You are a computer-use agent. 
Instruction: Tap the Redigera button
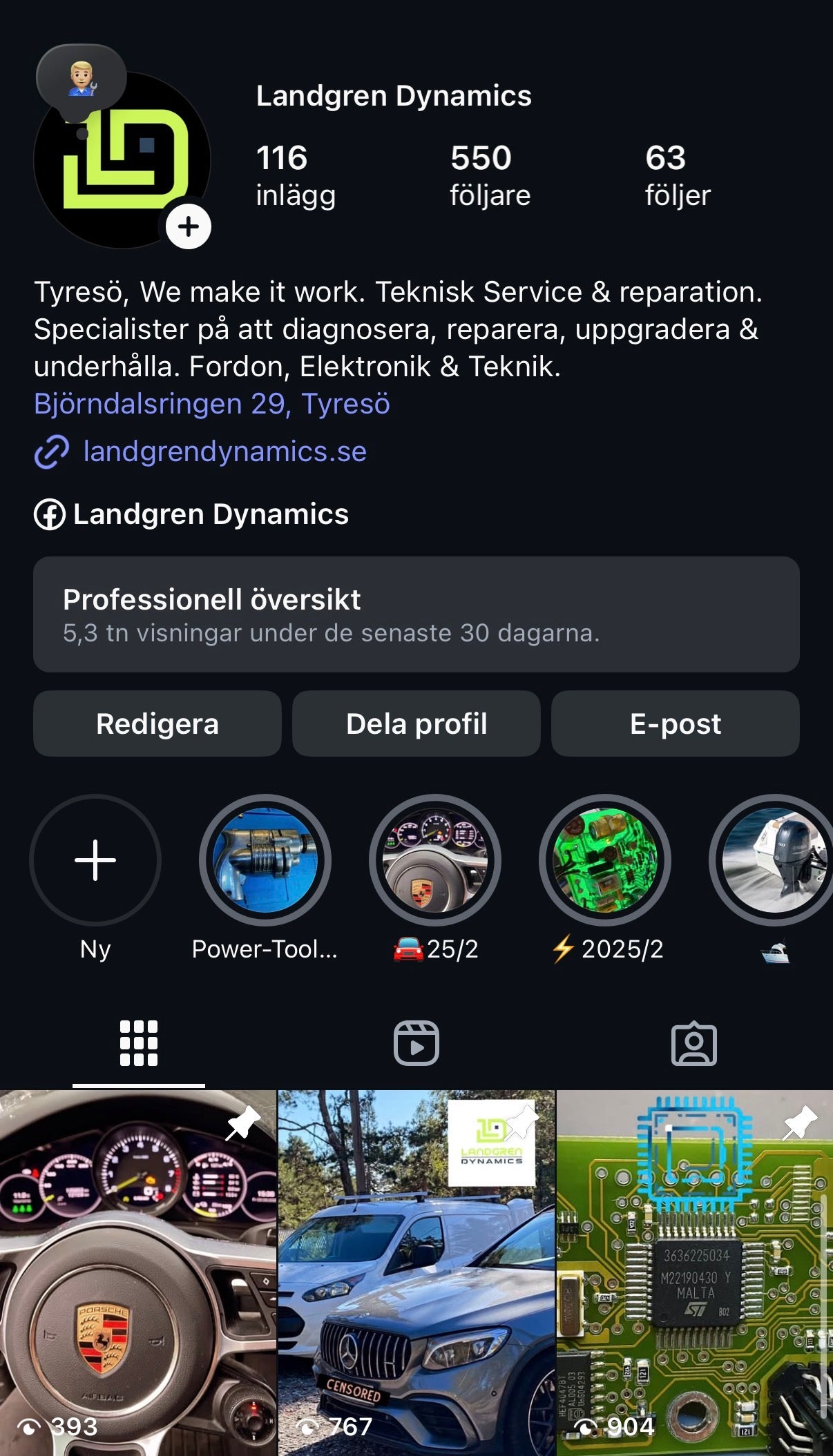tap(157, 724)
